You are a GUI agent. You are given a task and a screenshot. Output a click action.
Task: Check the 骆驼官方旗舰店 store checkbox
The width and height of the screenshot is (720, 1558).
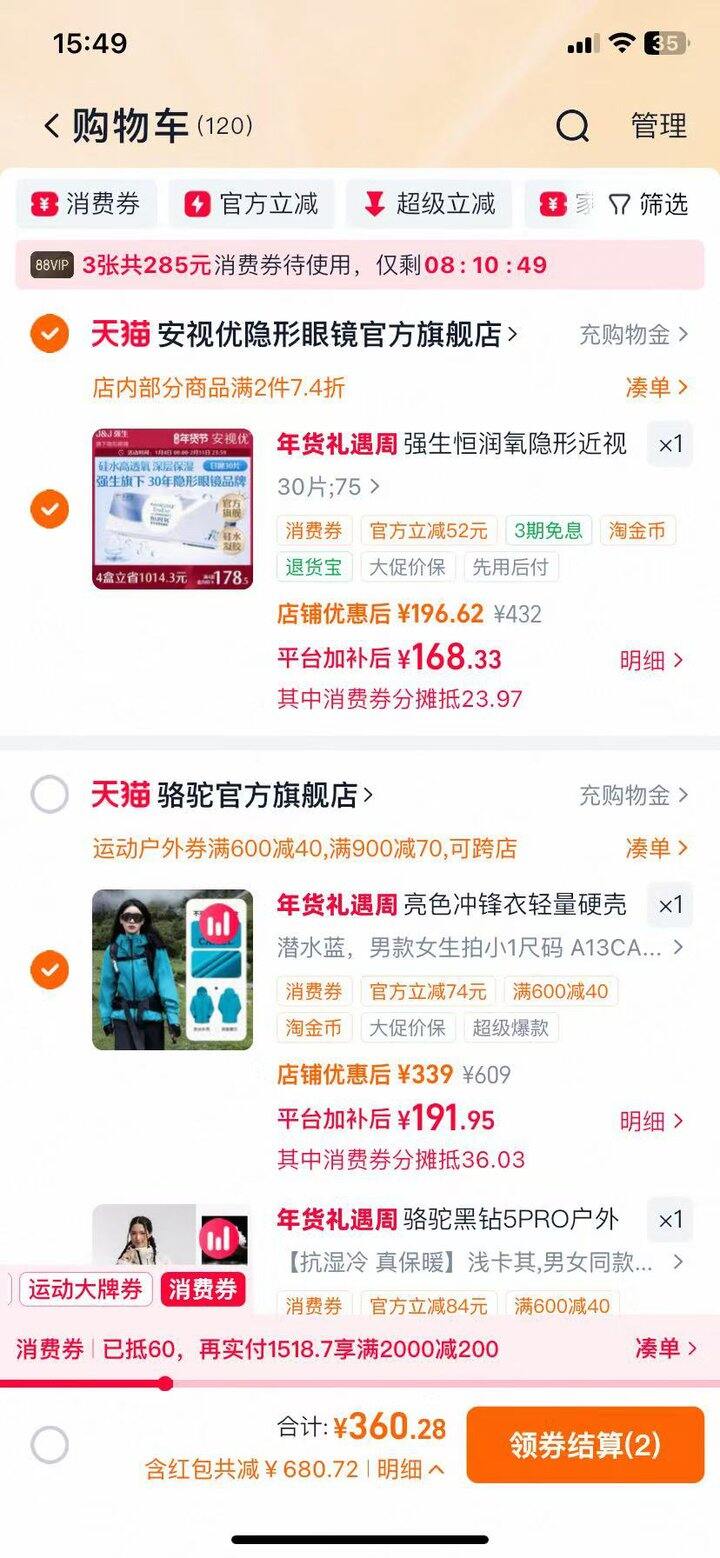point(49,795)
